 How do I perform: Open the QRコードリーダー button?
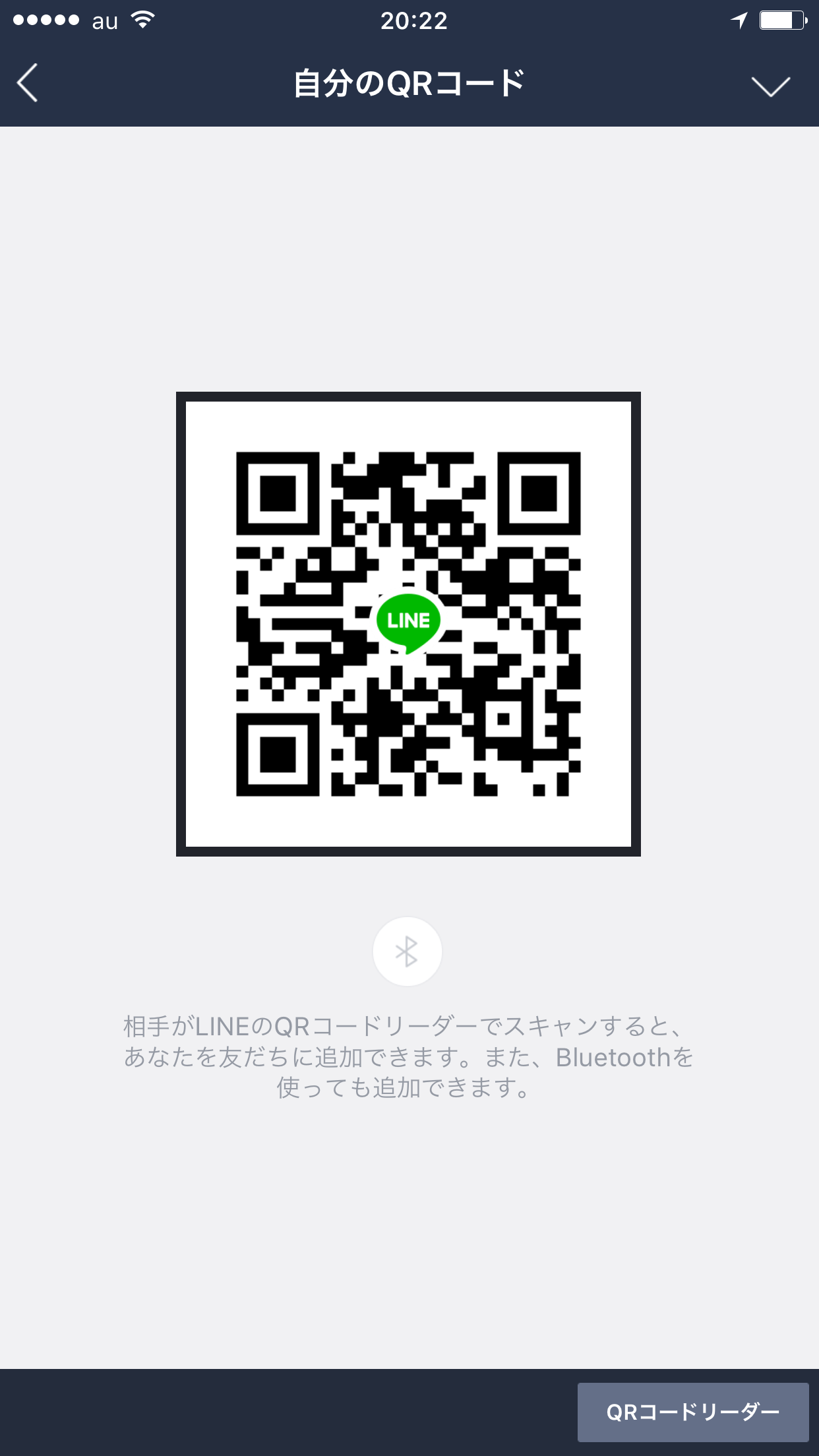pyautogui.click(x=693, y=1412)
